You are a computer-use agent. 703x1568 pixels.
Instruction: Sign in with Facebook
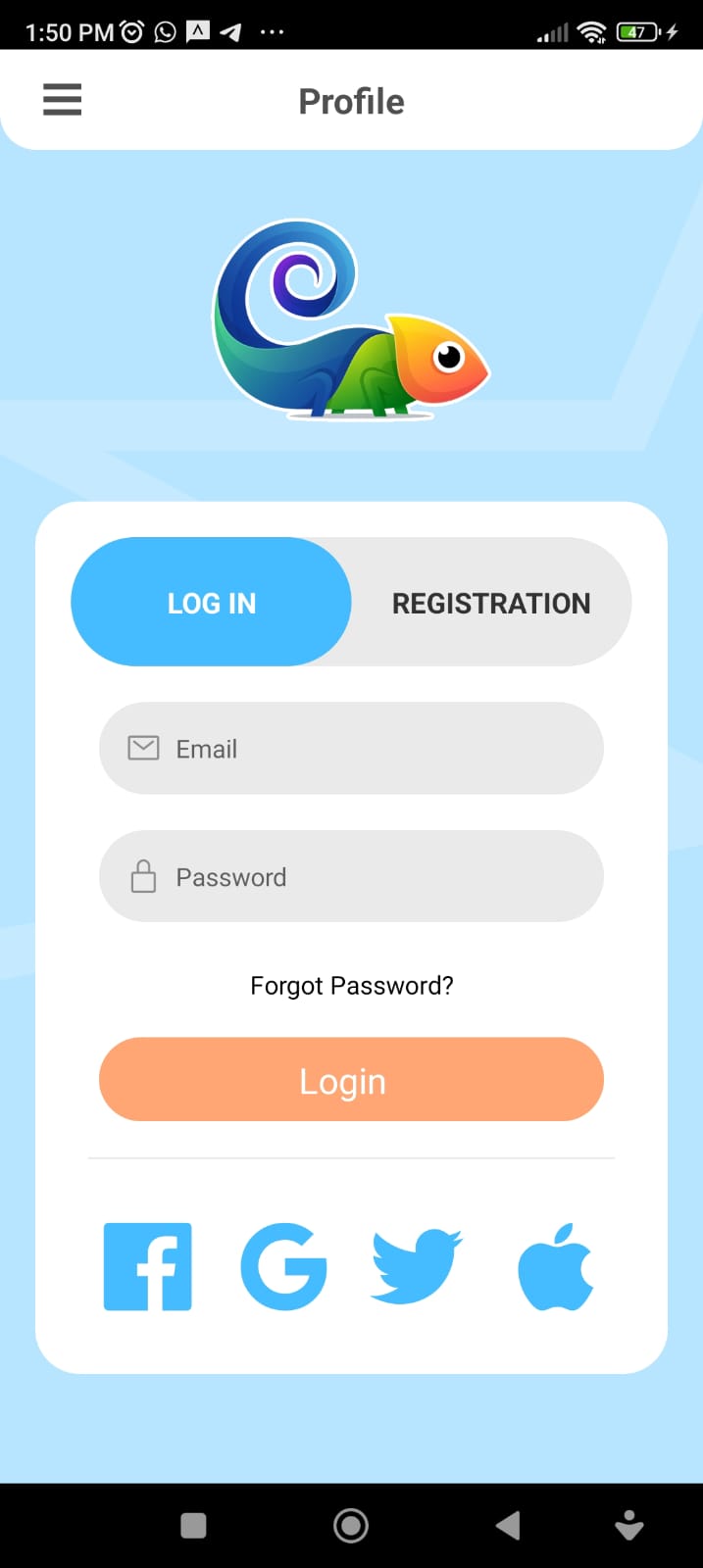[148, 1266]
